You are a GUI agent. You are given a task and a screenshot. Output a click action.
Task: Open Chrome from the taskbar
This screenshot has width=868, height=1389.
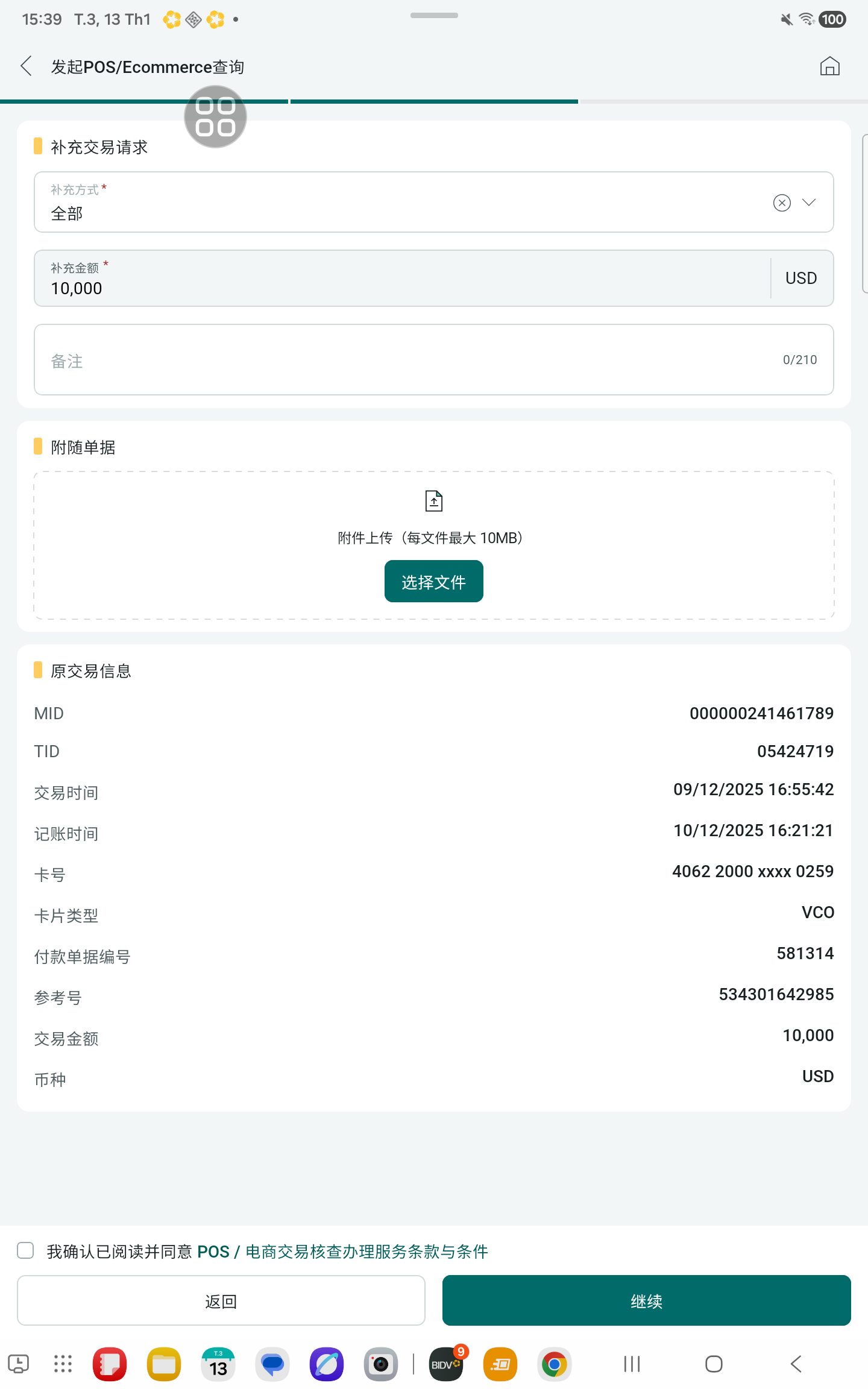[x=555, y=1364]
